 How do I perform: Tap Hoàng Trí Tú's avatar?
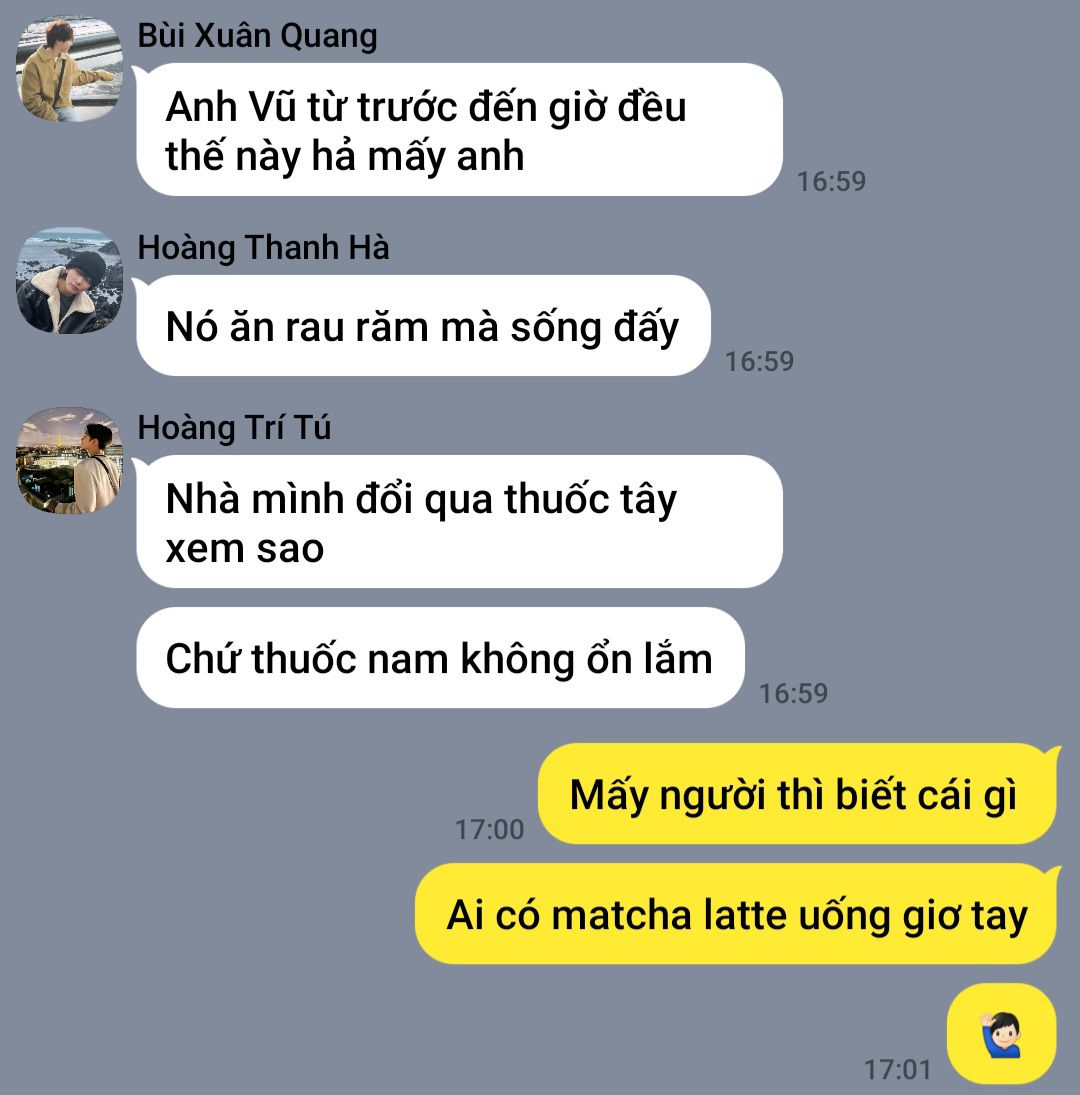pos(69,461)
